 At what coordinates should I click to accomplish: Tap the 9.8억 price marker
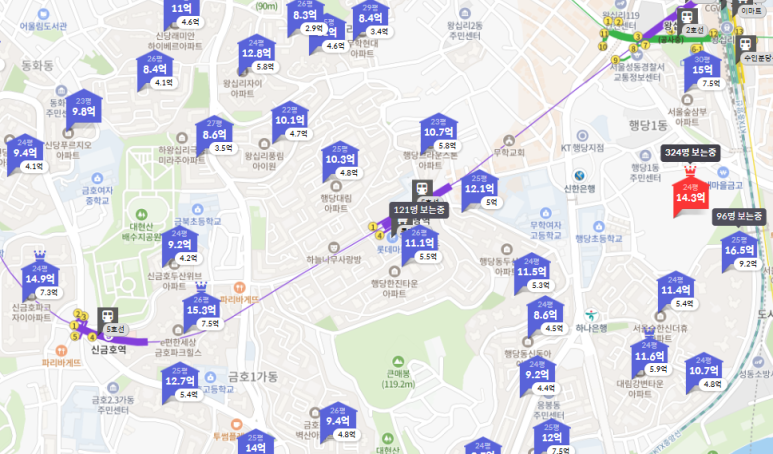tap(83, 111)
